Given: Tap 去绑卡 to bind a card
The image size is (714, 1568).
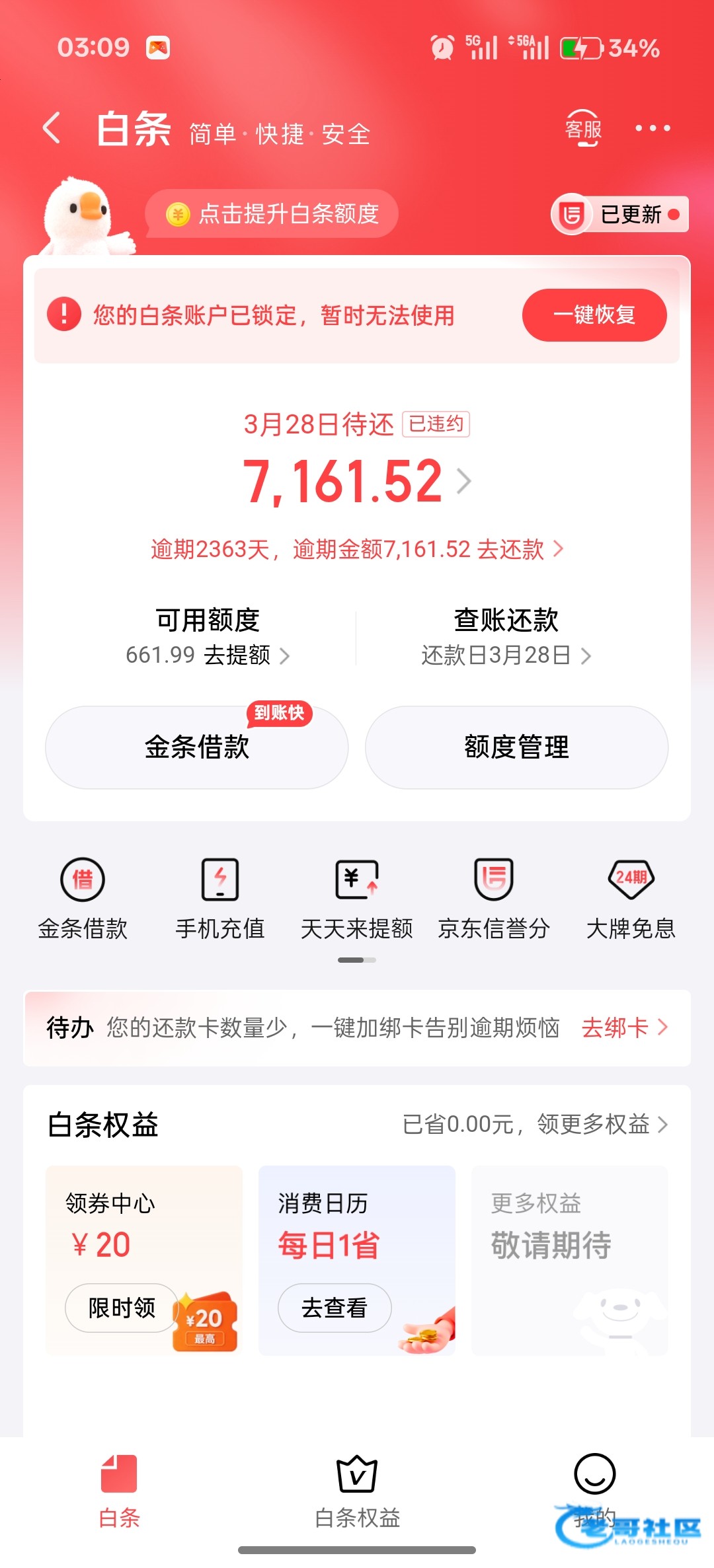Looking at the screenshot, I should tap(624, 1027).
